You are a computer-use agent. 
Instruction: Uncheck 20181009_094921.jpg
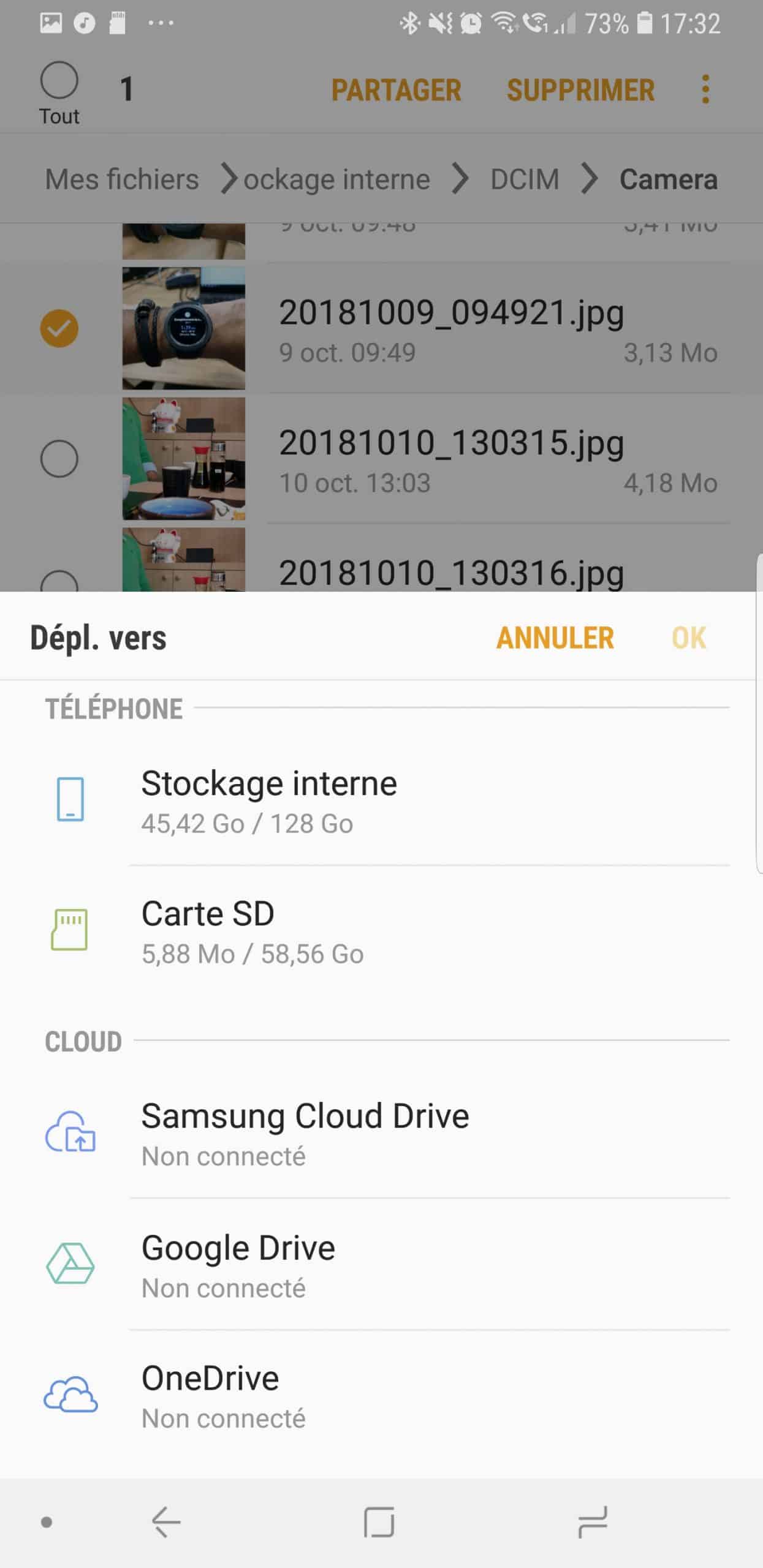pos(59,328)
